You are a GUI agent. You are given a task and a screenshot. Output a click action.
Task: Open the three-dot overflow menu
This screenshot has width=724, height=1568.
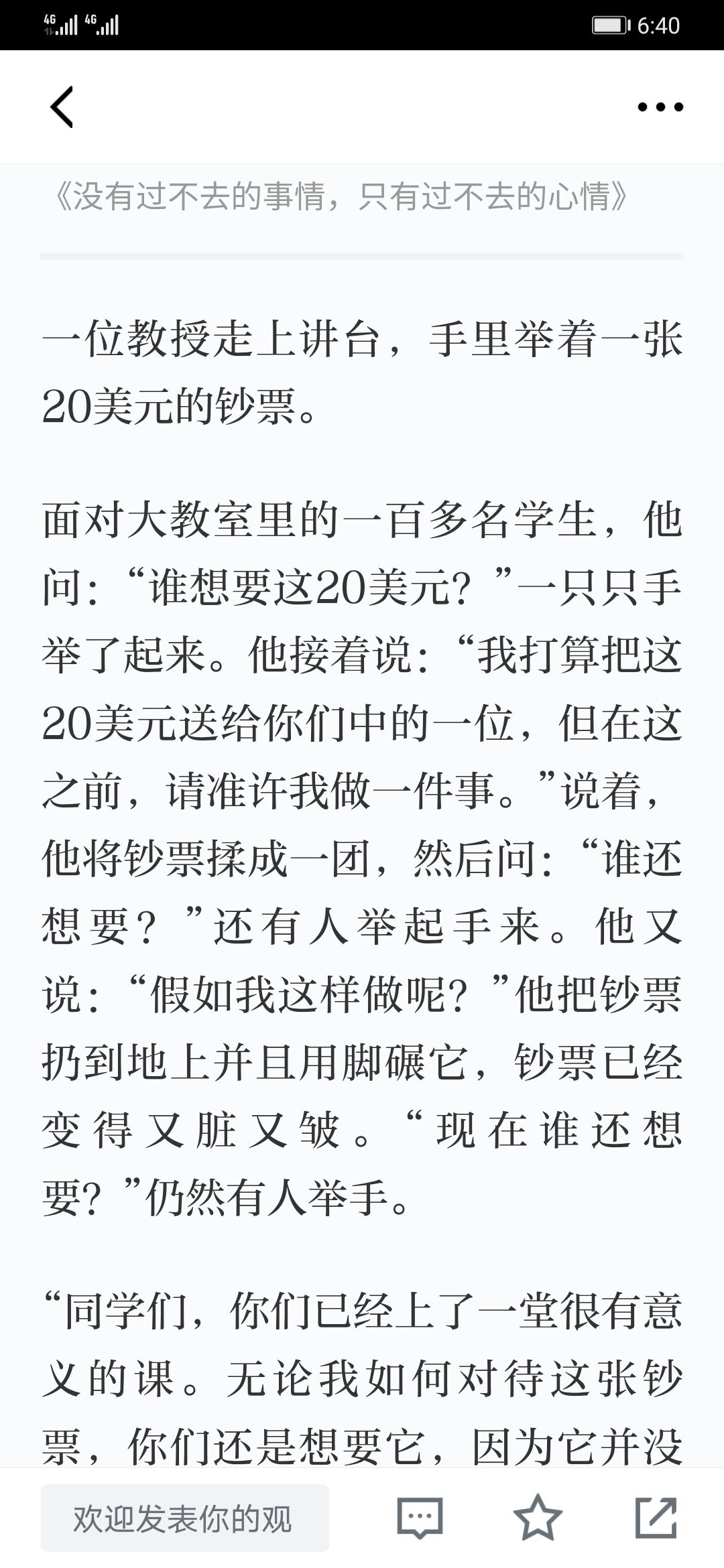point(660,107)
